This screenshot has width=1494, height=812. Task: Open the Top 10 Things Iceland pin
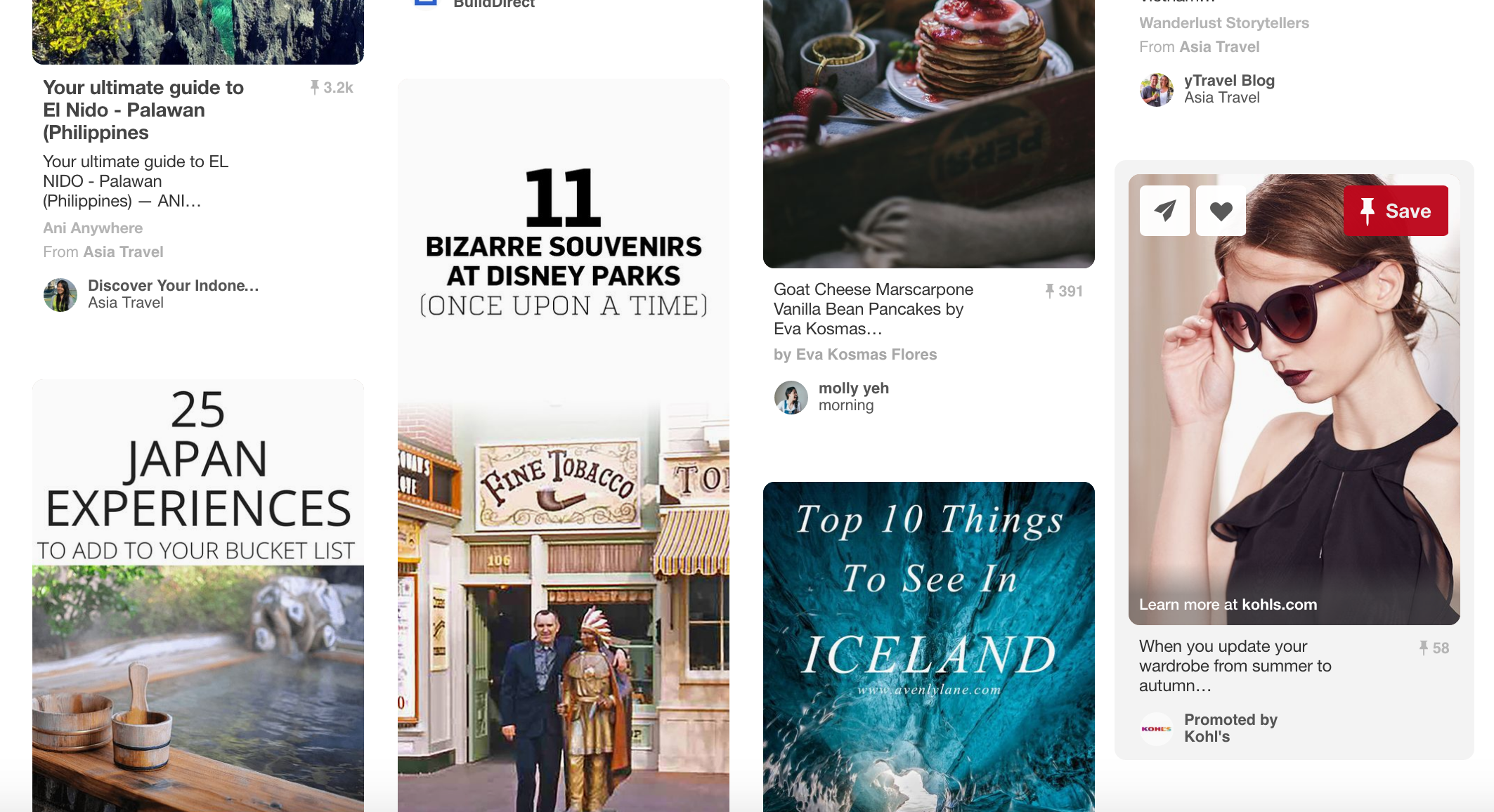(928, 646)
